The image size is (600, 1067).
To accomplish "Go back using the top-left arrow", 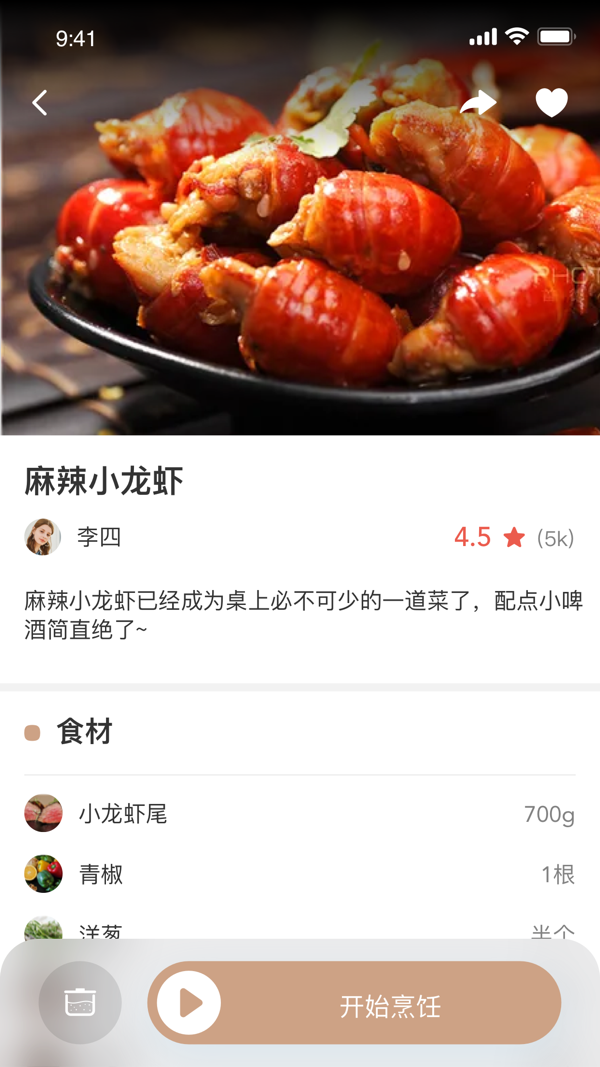I will tap(40, 103).
